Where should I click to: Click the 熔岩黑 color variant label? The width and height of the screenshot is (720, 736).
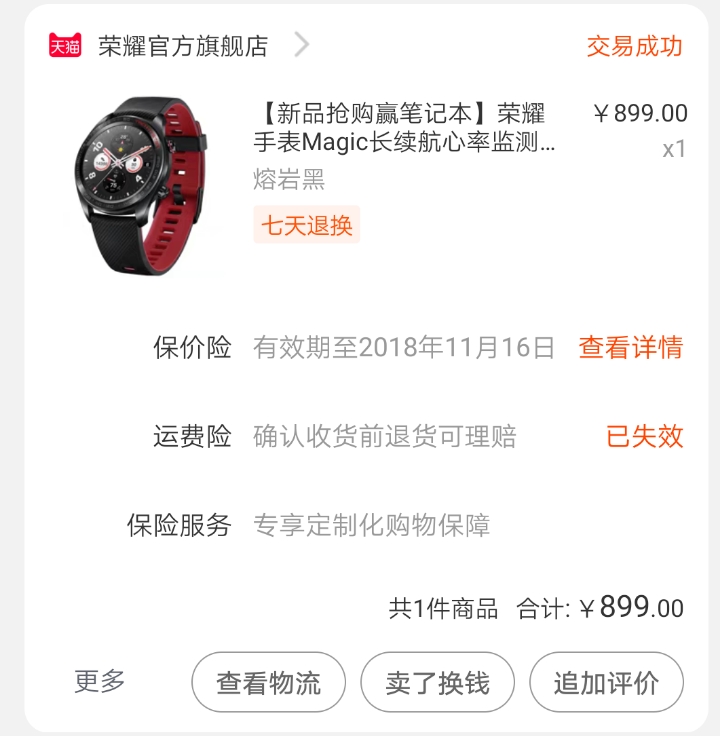[x=289, y=178]
